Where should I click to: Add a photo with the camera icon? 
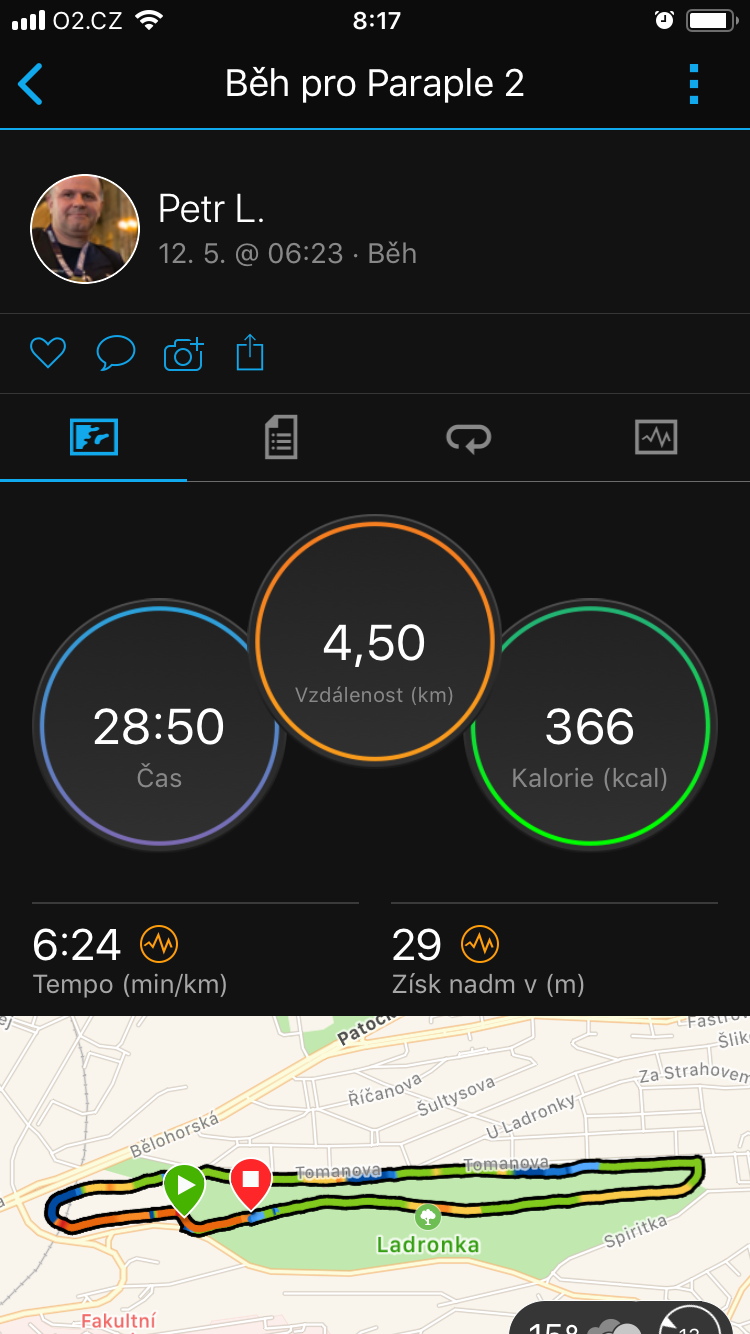(183, 354)
